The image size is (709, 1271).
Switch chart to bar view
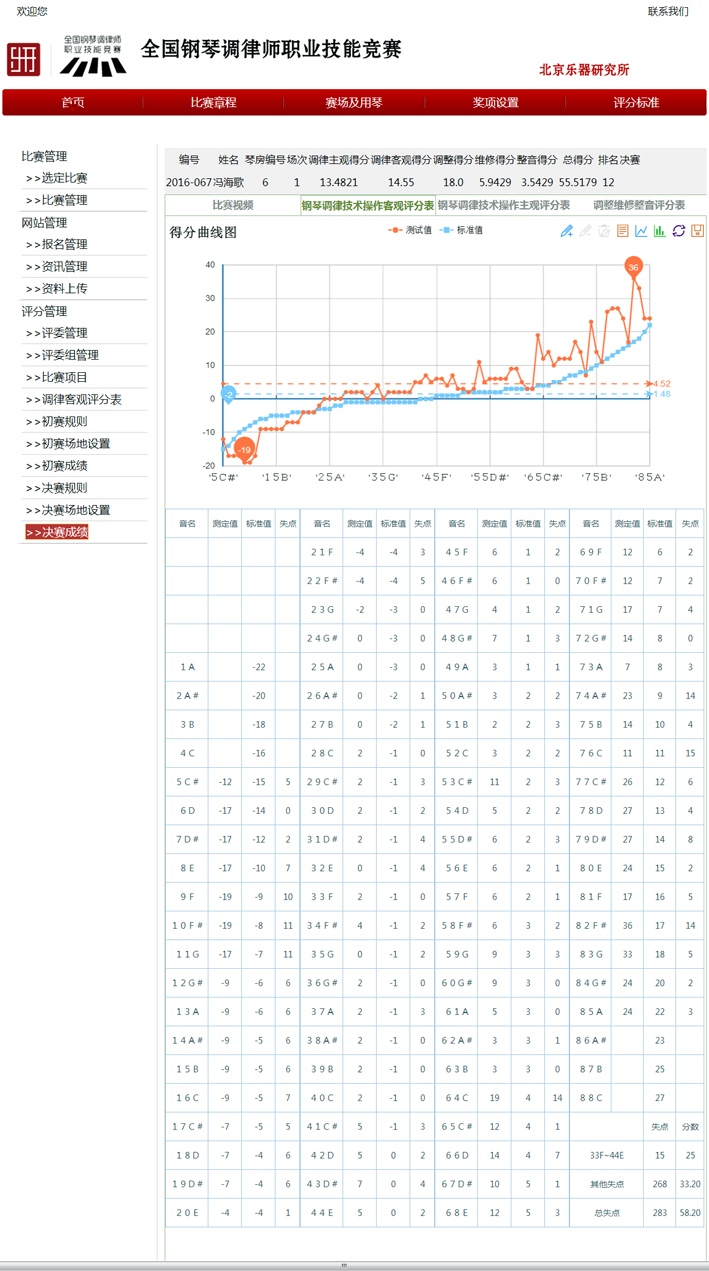click(660, 231)
